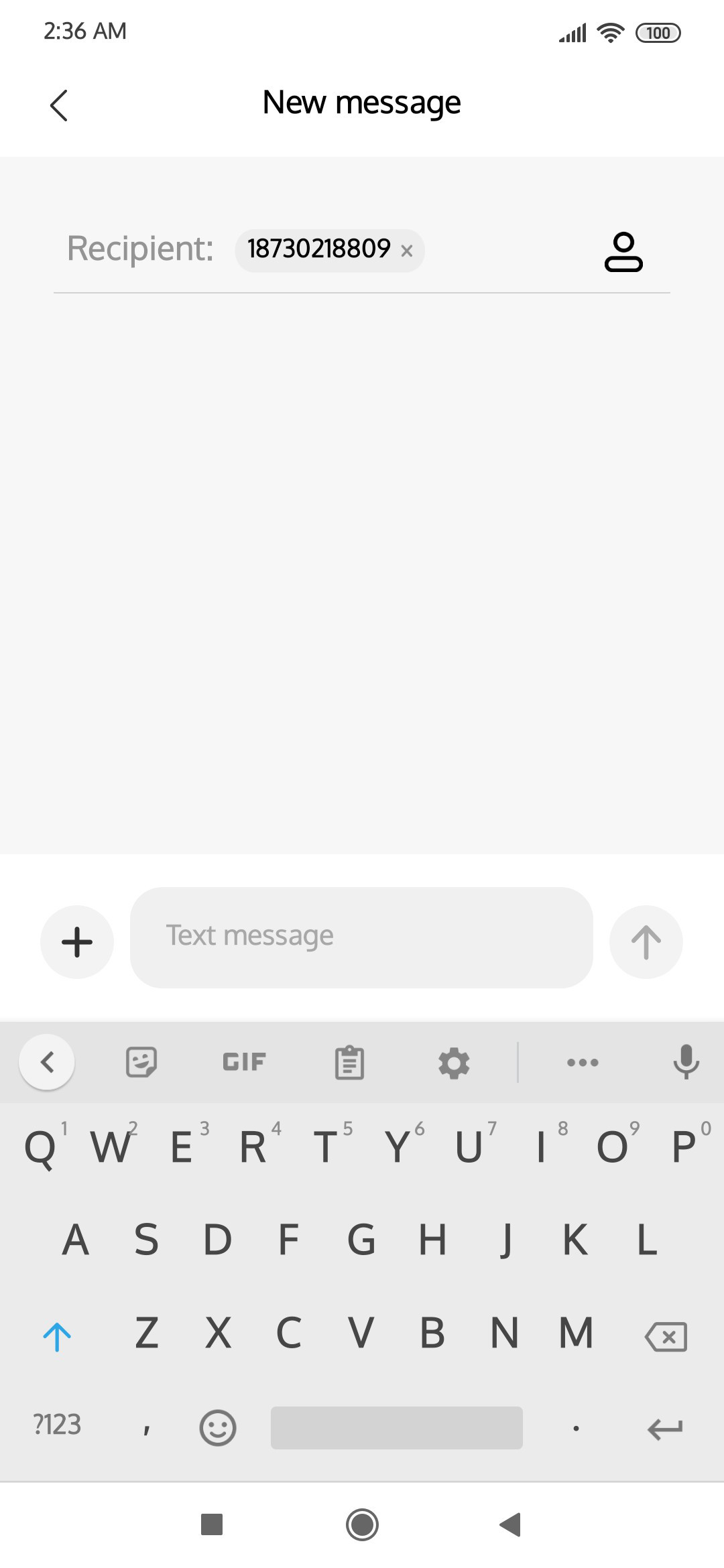Open keyboard sticker panel
Viewport: 724px width, 1568px height.
click(x=141, y=1062)
